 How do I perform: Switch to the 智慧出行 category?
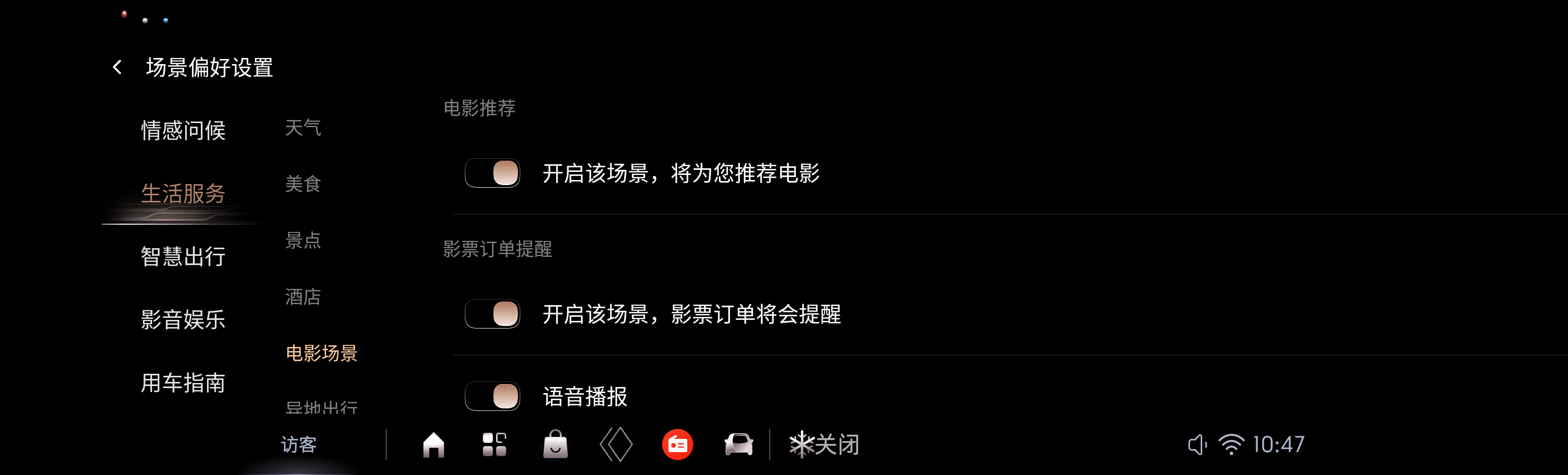click(183, 256)
